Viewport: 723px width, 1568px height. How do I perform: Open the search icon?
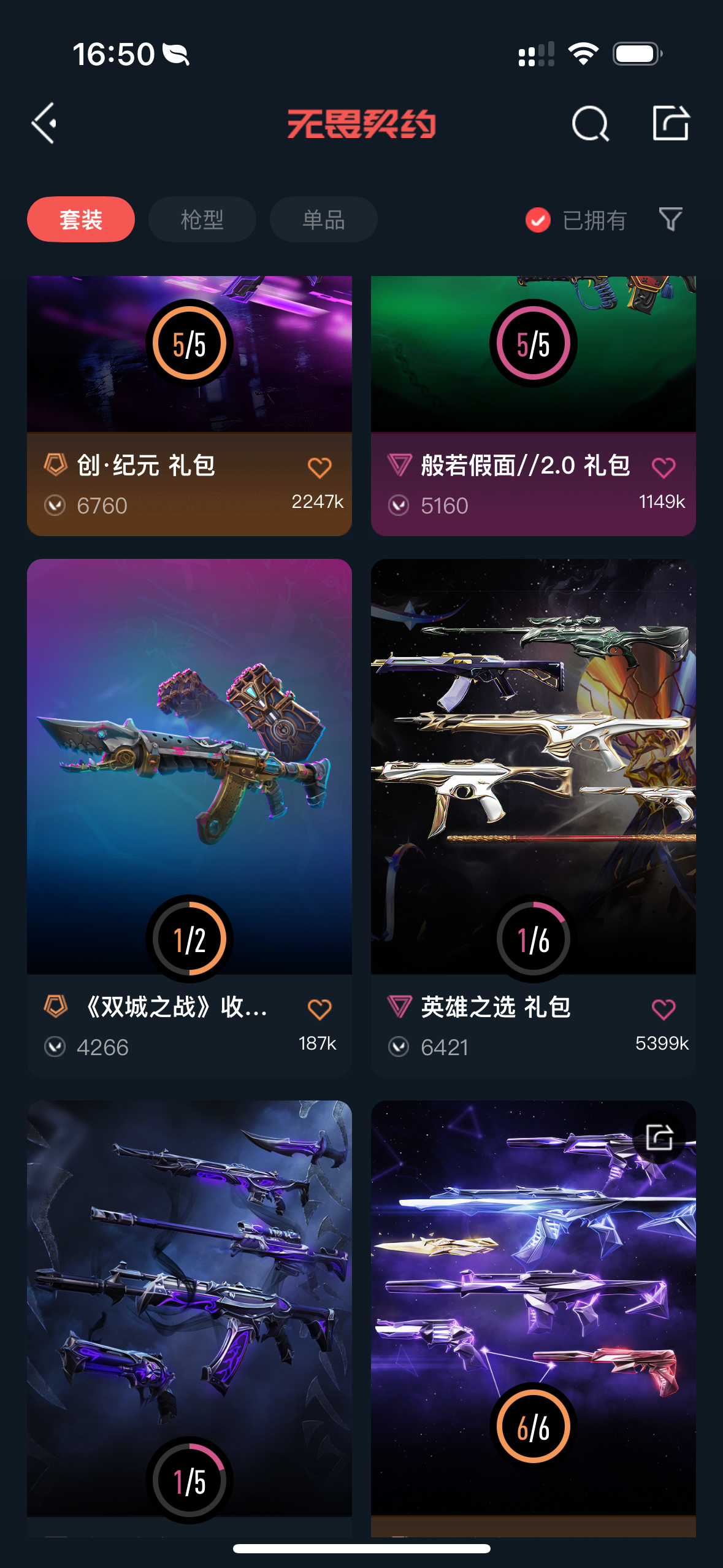590,123
